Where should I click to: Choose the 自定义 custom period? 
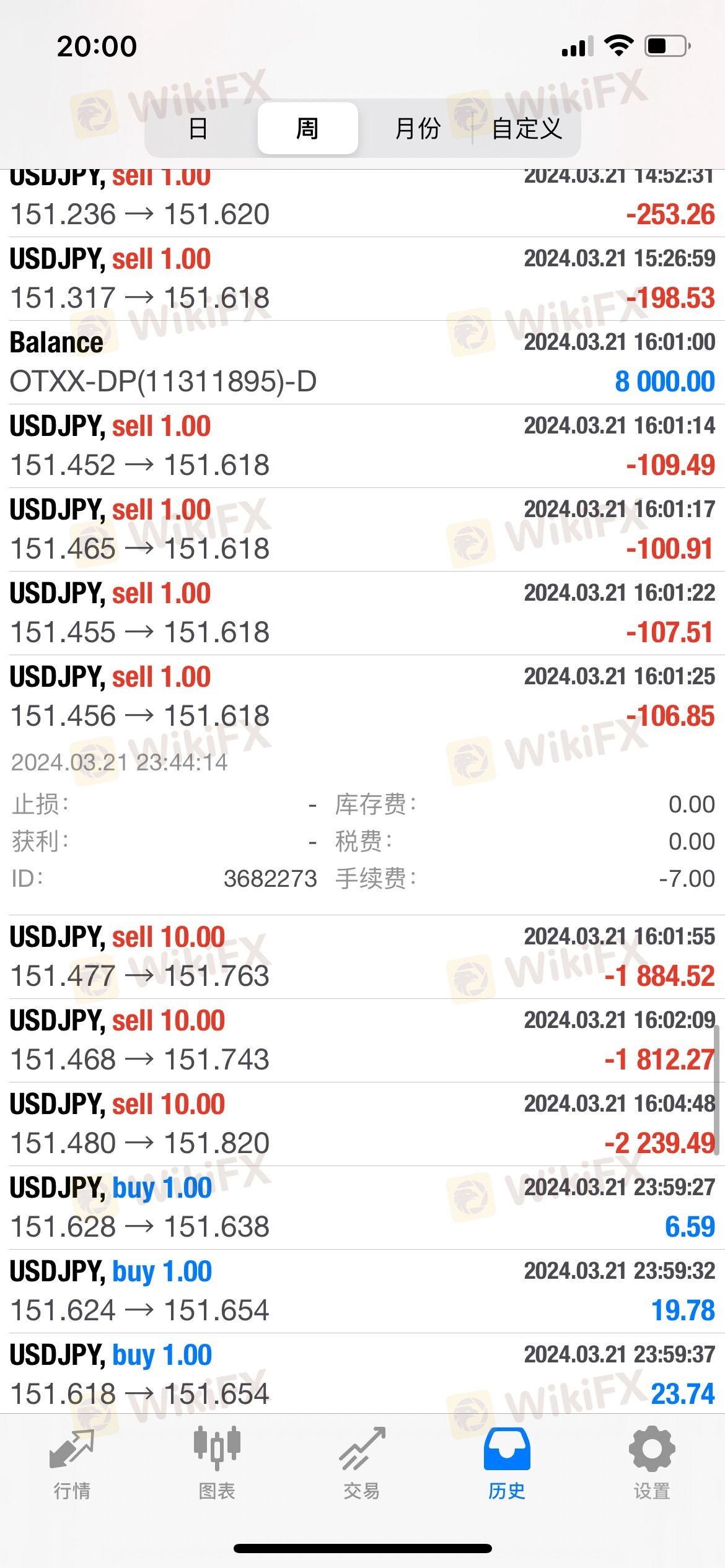point(527,129)
